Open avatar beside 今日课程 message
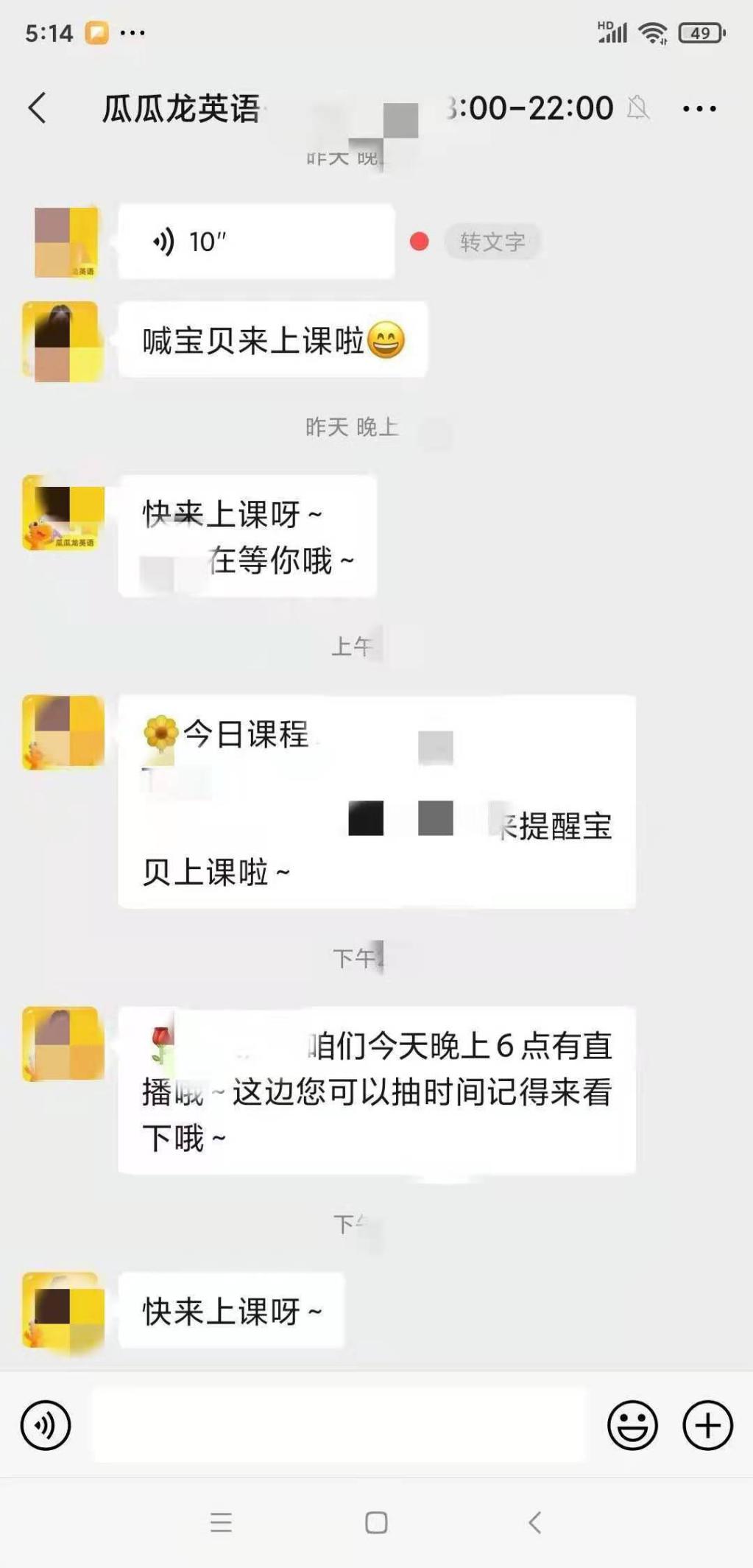 (x=63, y=732)
